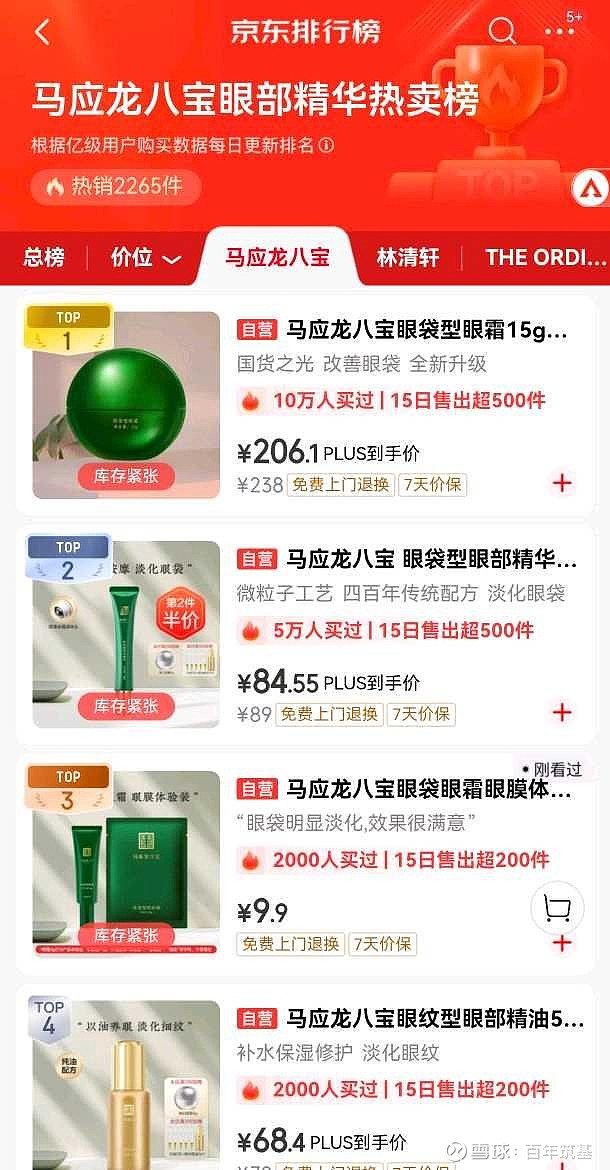Select the 马应龙八宝 tab
Viewport: 610px width, 1170px height.
[277, 258]
